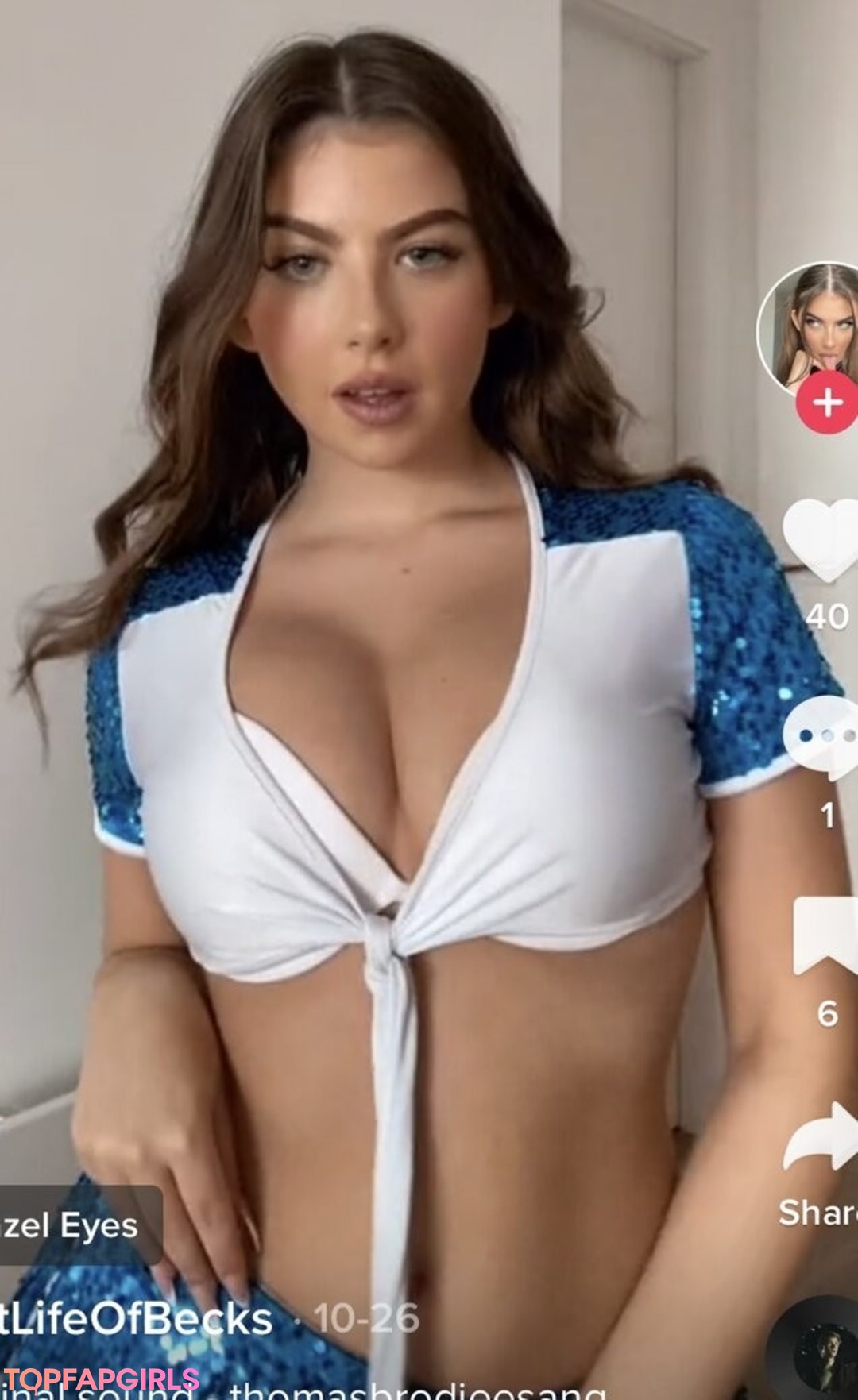Open the LifeOfBecks username profile

click(x=135, y=1319)
